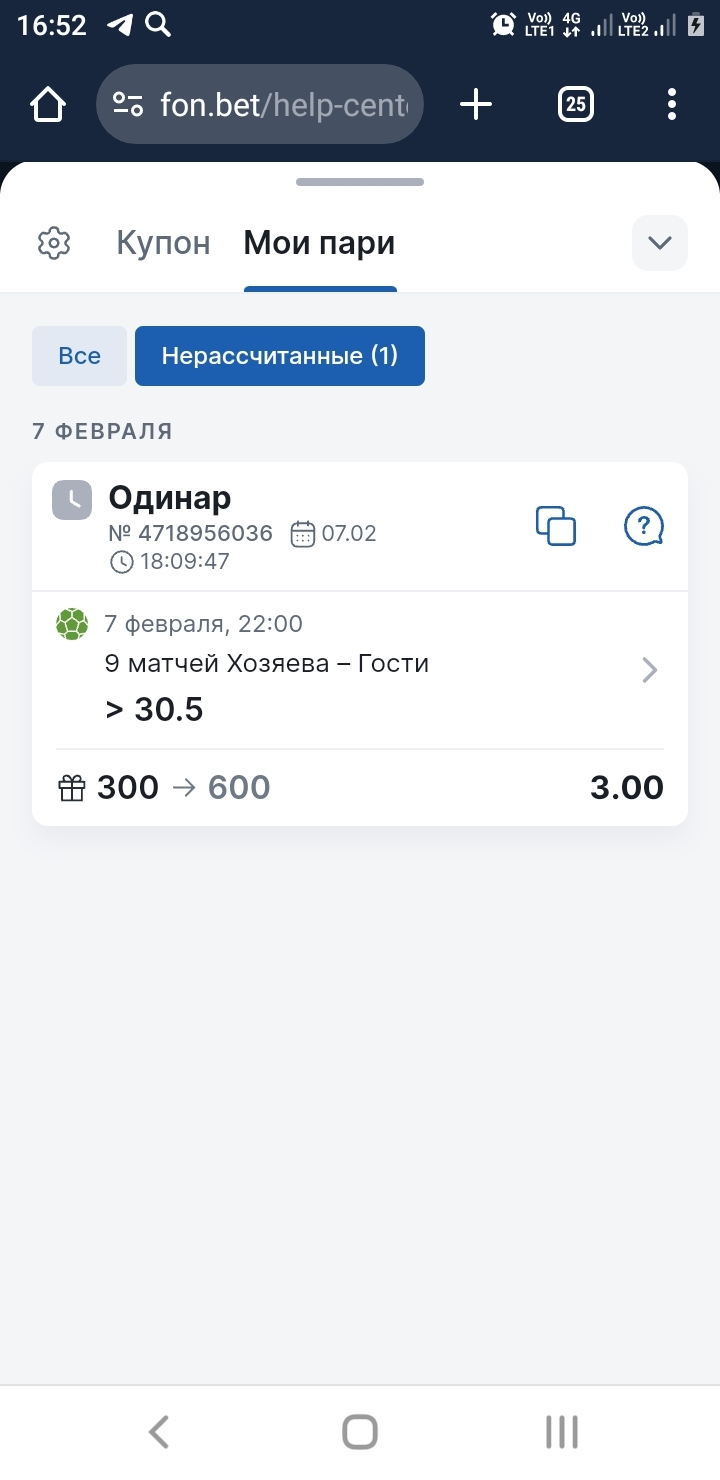Open the system recent apps view

point(562,1432)
